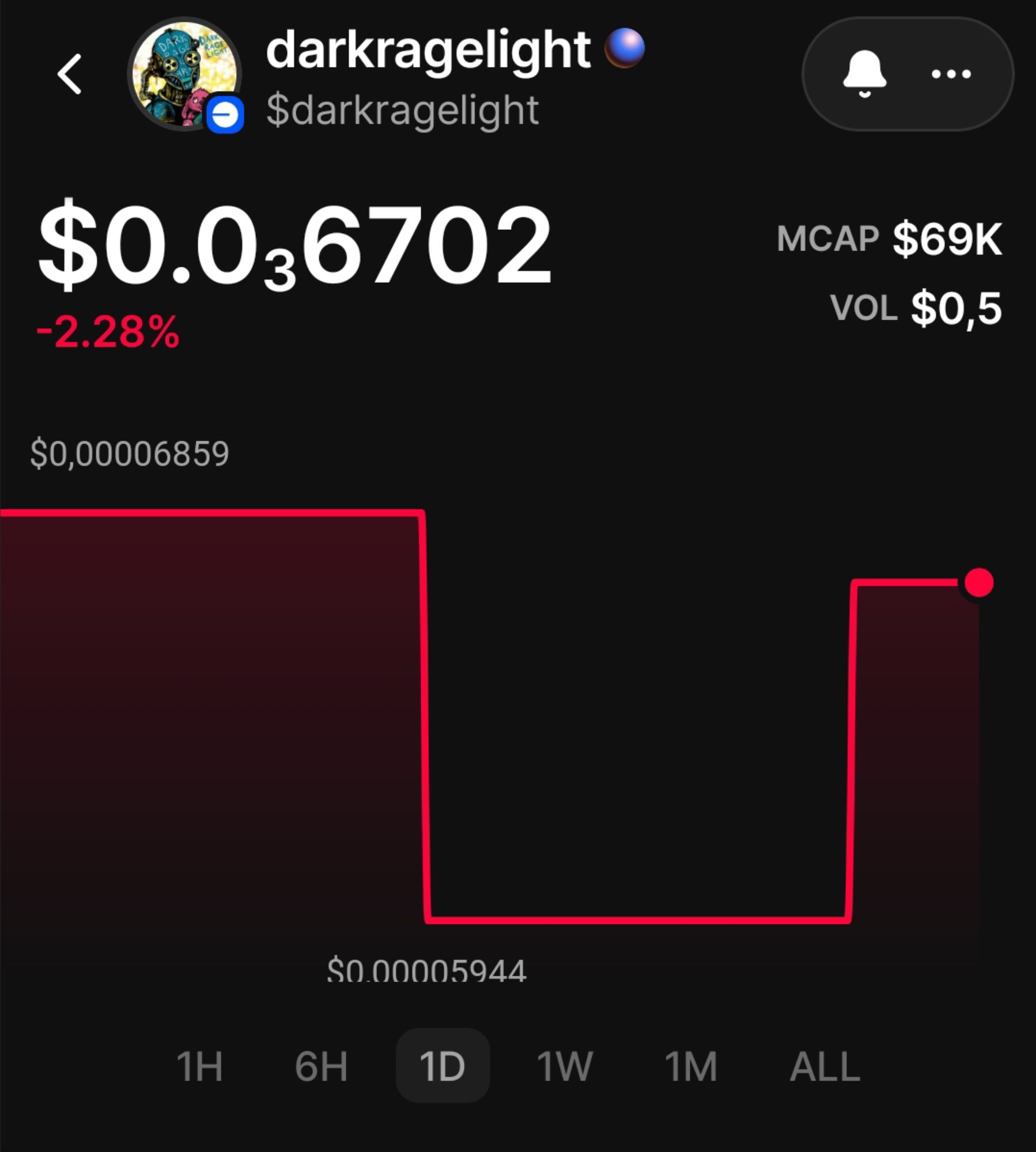Screen dimensions: 1036x1152
Task: Go back using the arrow icon
Action: (70, 74)
